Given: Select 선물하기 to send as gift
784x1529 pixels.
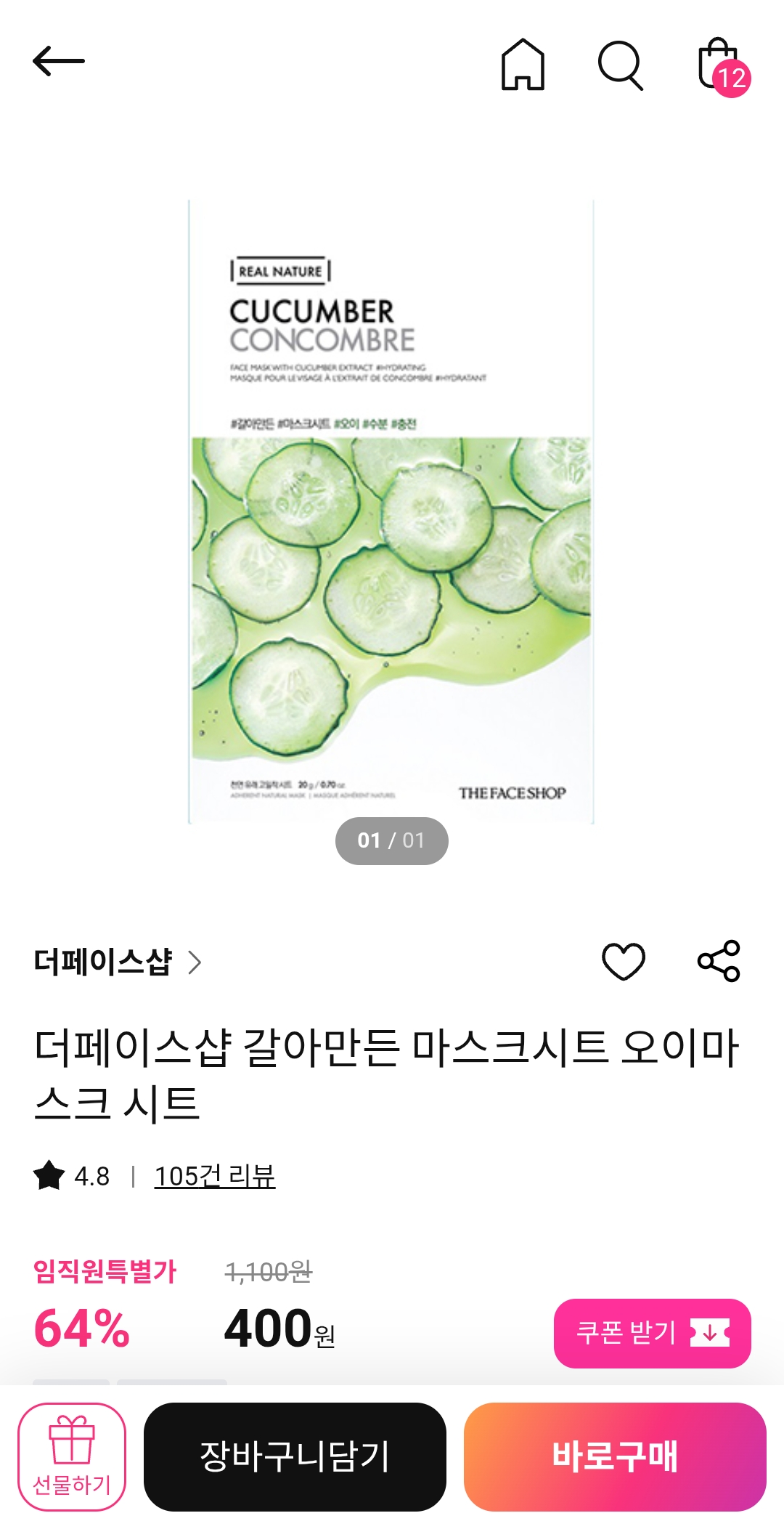Looking at the screenshot, I should coord(72,1456).
